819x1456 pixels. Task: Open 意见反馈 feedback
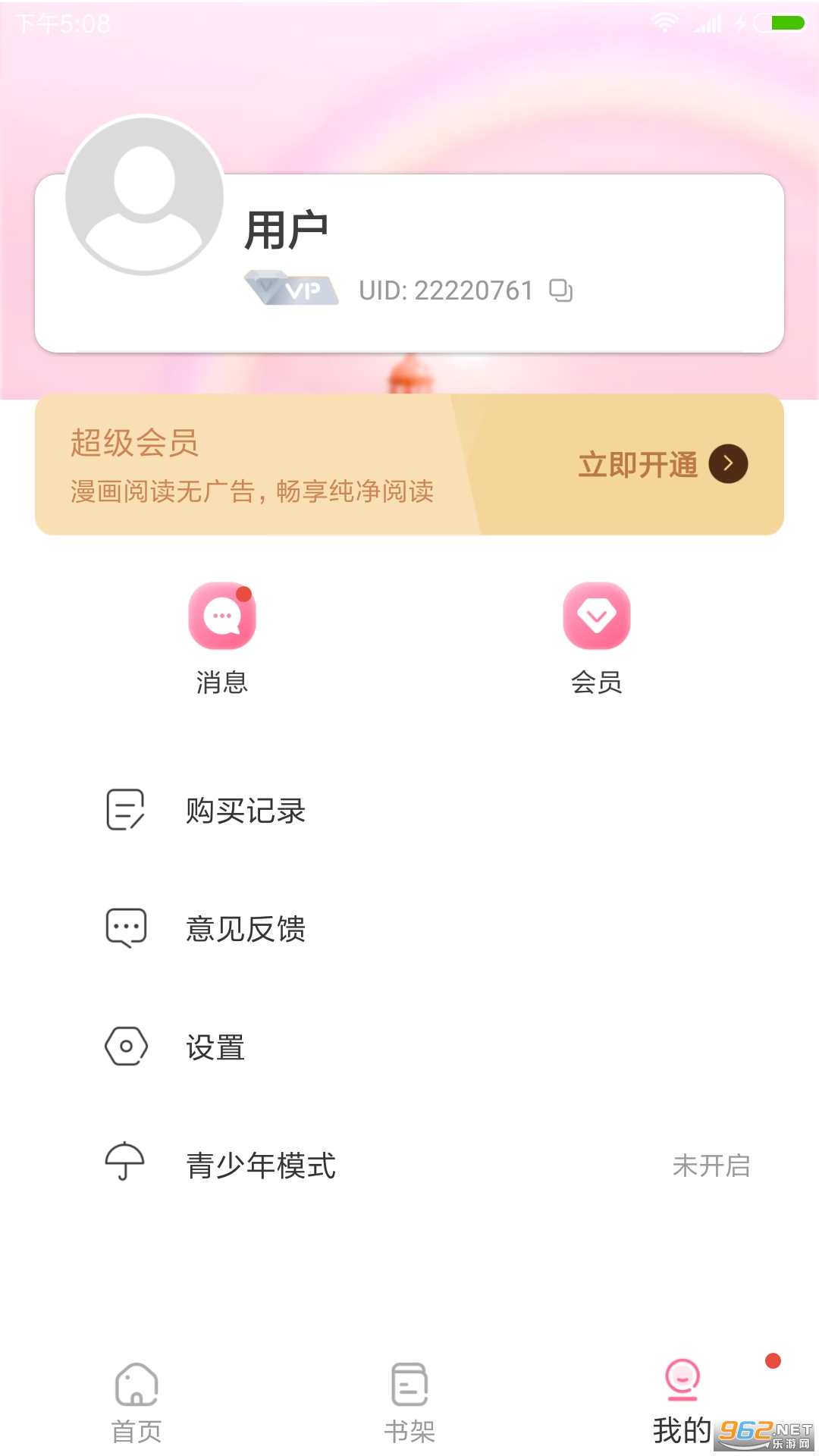point(409,928)
